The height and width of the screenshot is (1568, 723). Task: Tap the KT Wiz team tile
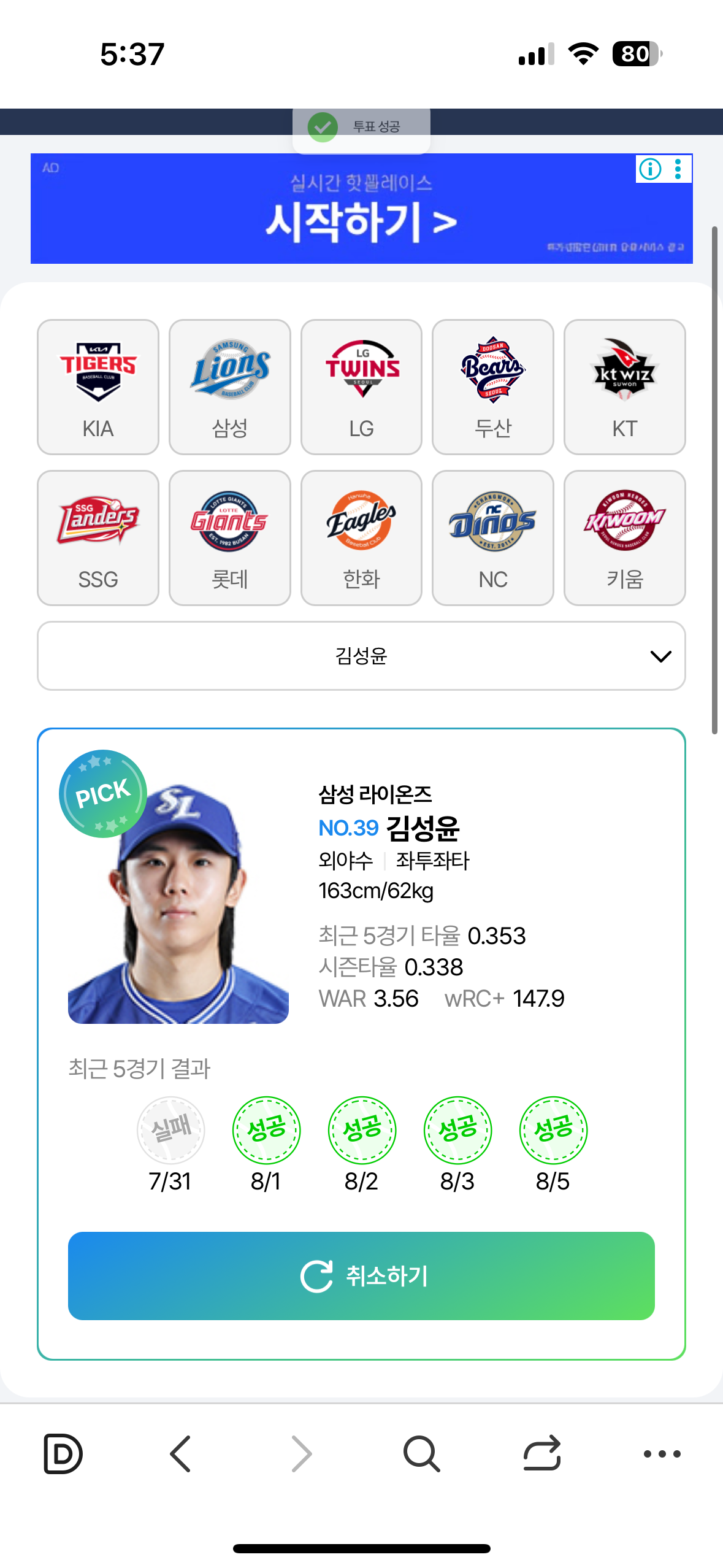point(624,386)
